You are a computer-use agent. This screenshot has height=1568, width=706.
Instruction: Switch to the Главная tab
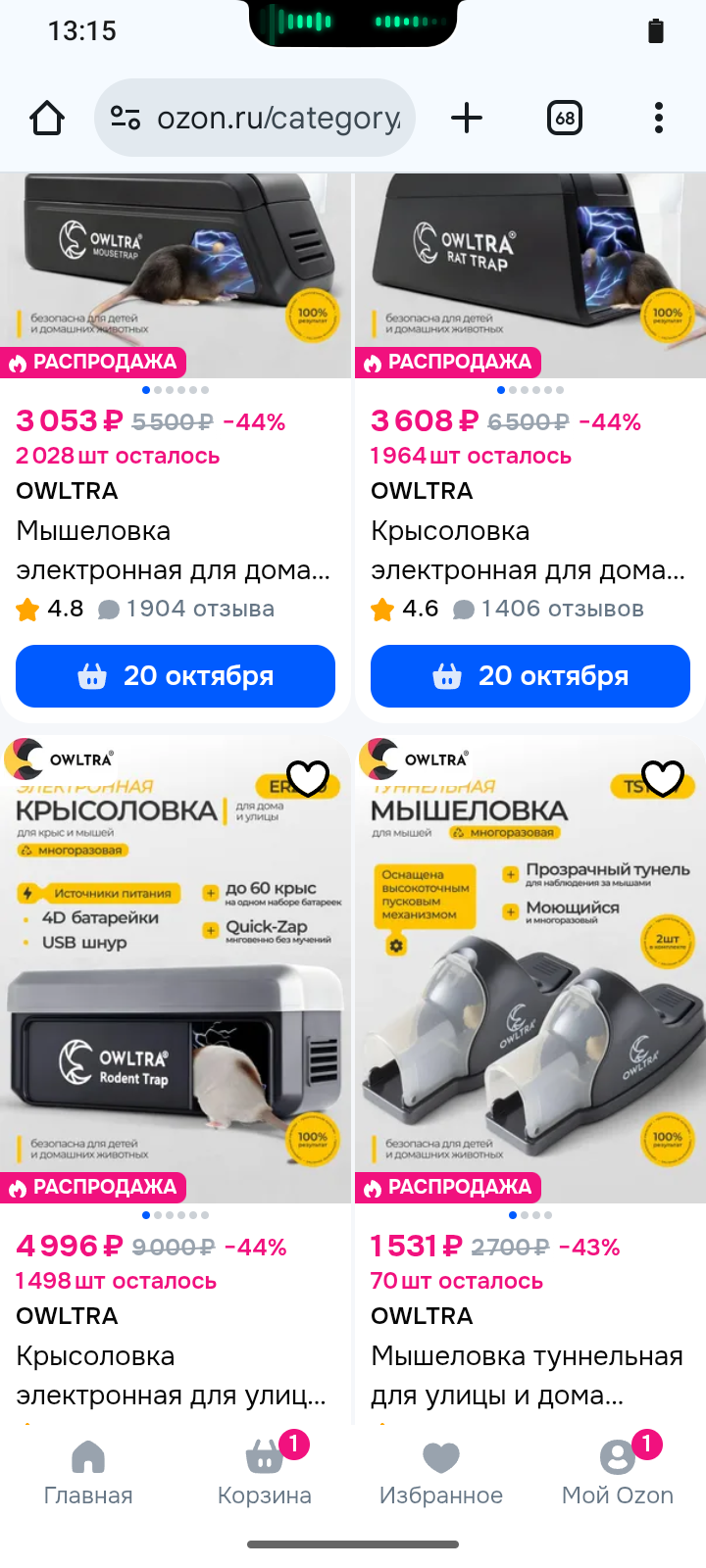[x=88, y=1473]
